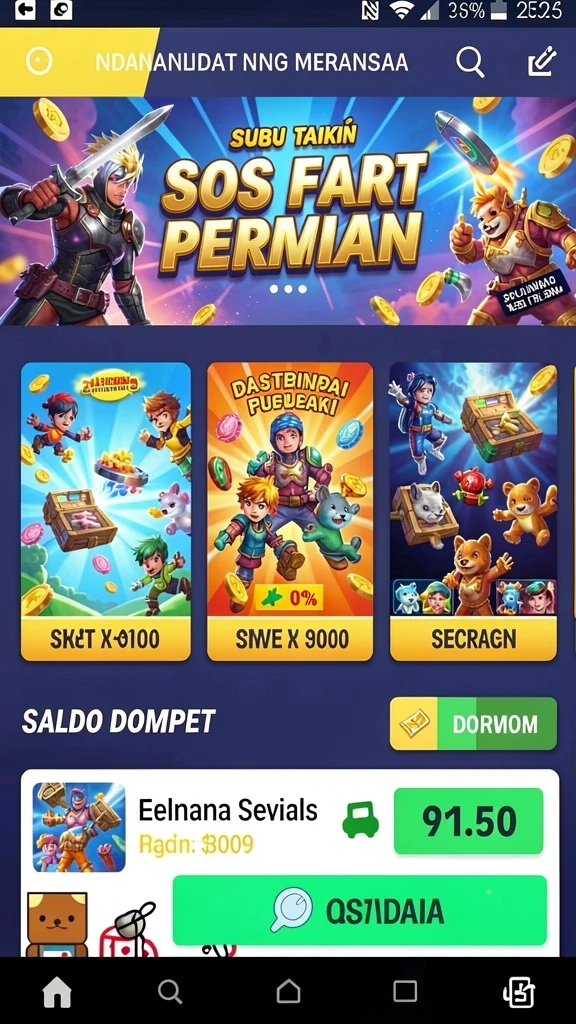Tap the QS7IDAIA chat button
The width and height of the screenshot is (576, 1024).
pos(359,910)
